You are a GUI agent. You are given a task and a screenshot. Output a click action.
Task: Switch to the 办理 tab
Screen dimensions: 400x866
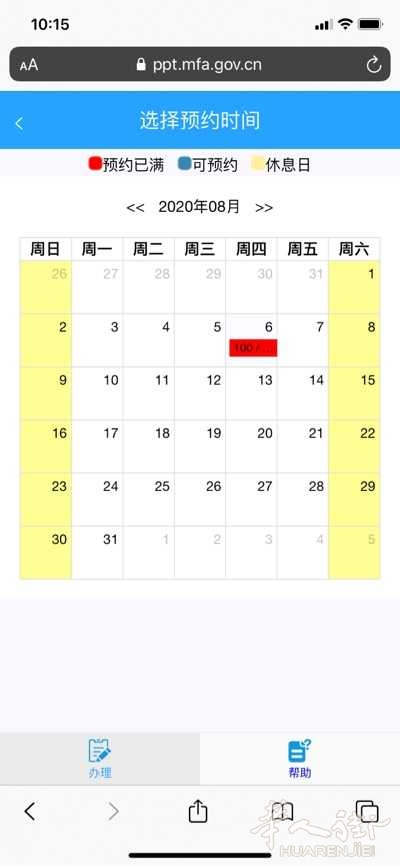click(100, 759)
